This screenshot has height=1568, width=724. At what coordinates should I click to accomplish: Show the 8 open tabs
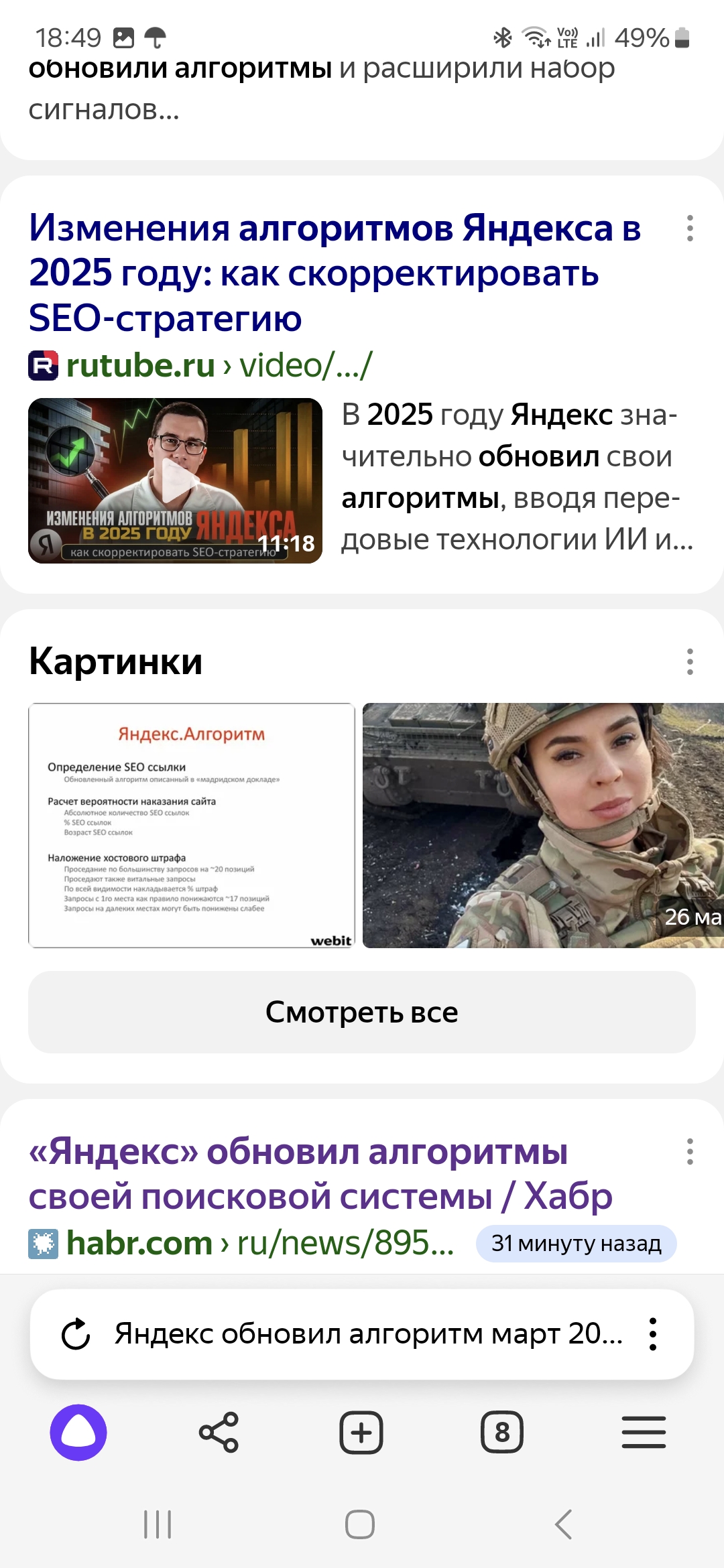tap(502, 1433)
